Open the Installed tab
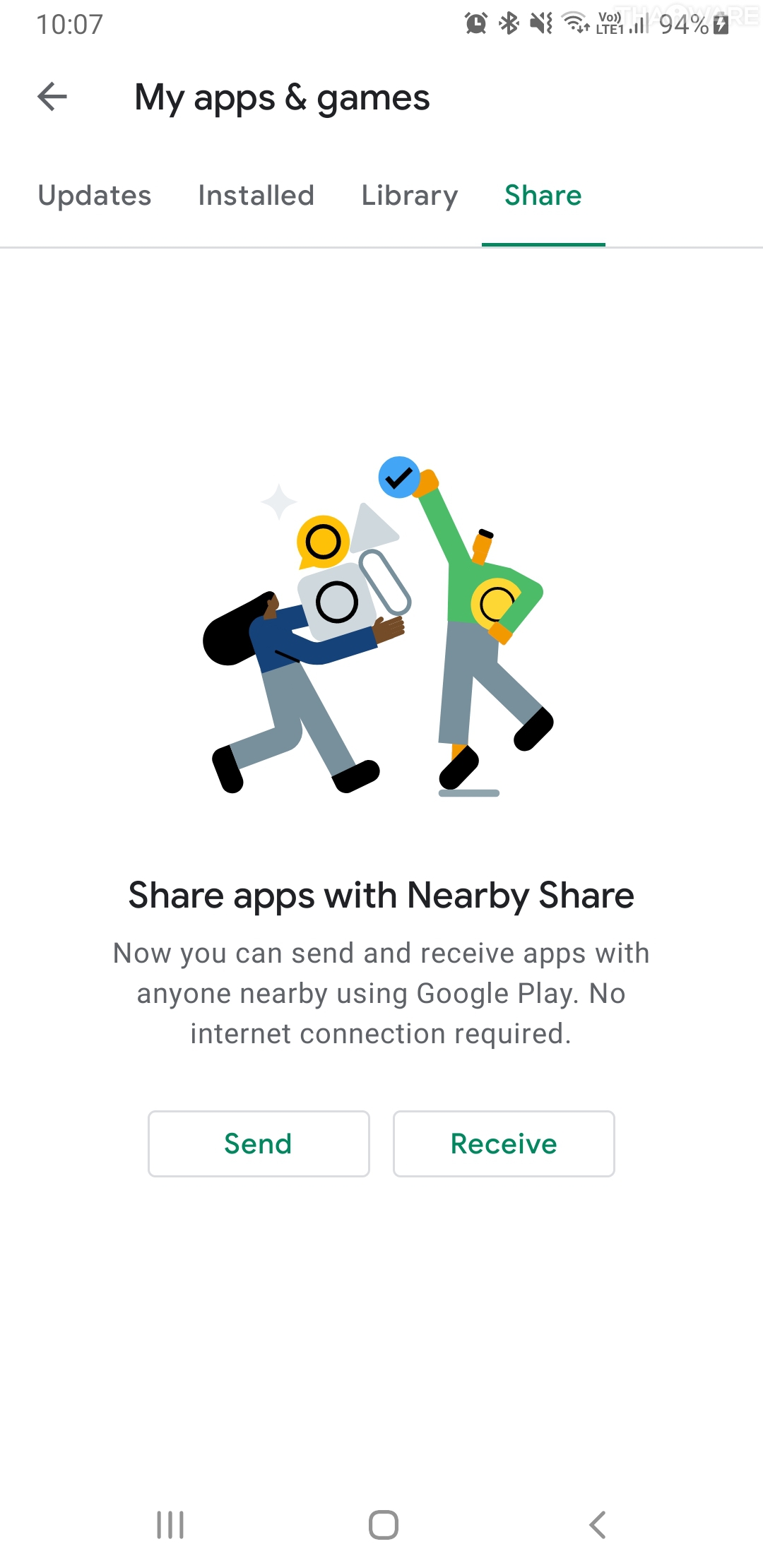Viewport: 763px width, 1568px height. pos(256,196)
